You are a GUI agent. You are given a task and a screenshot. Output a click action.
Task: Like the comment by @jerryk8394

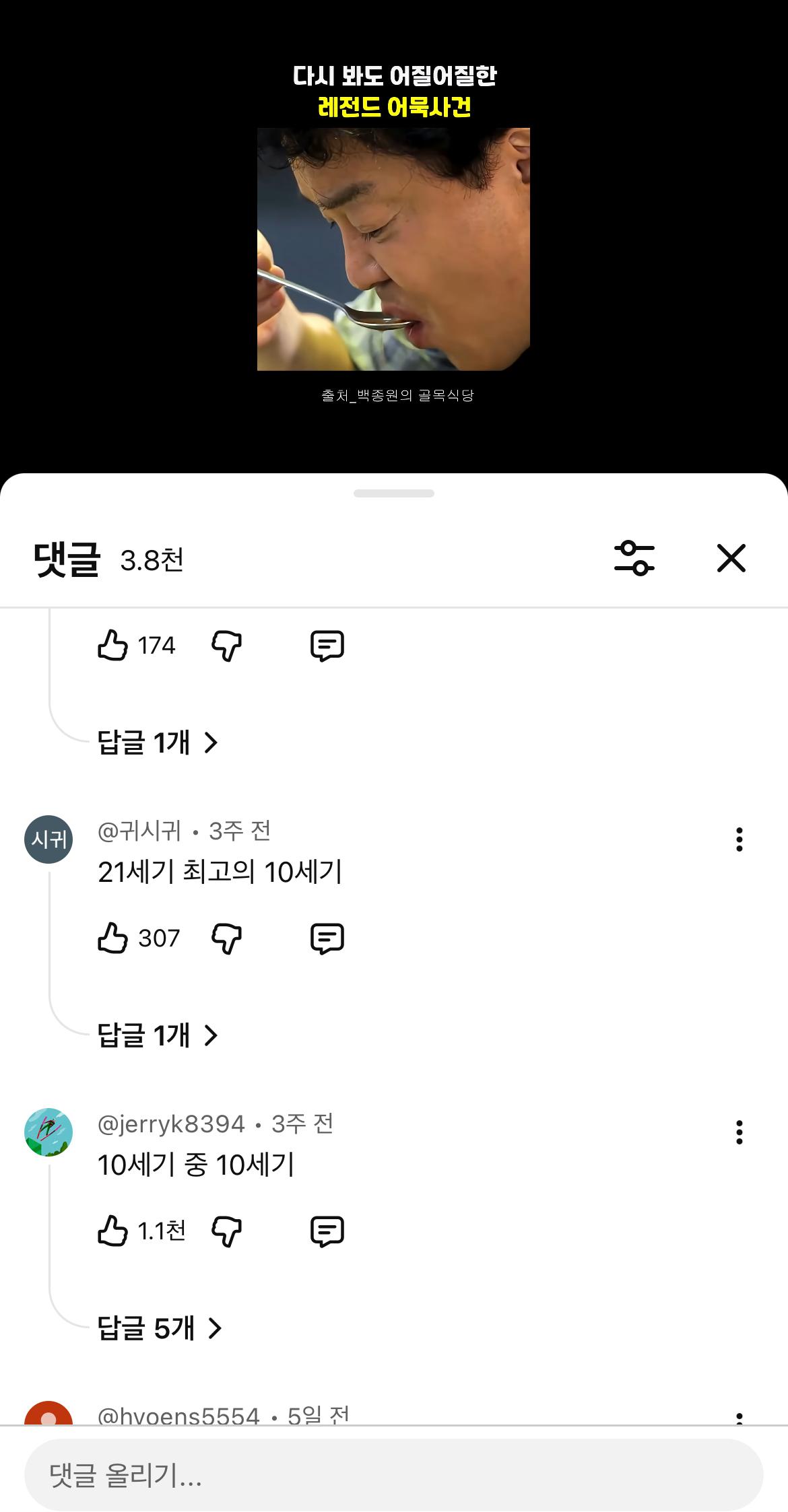click(x=112, y=1231)
